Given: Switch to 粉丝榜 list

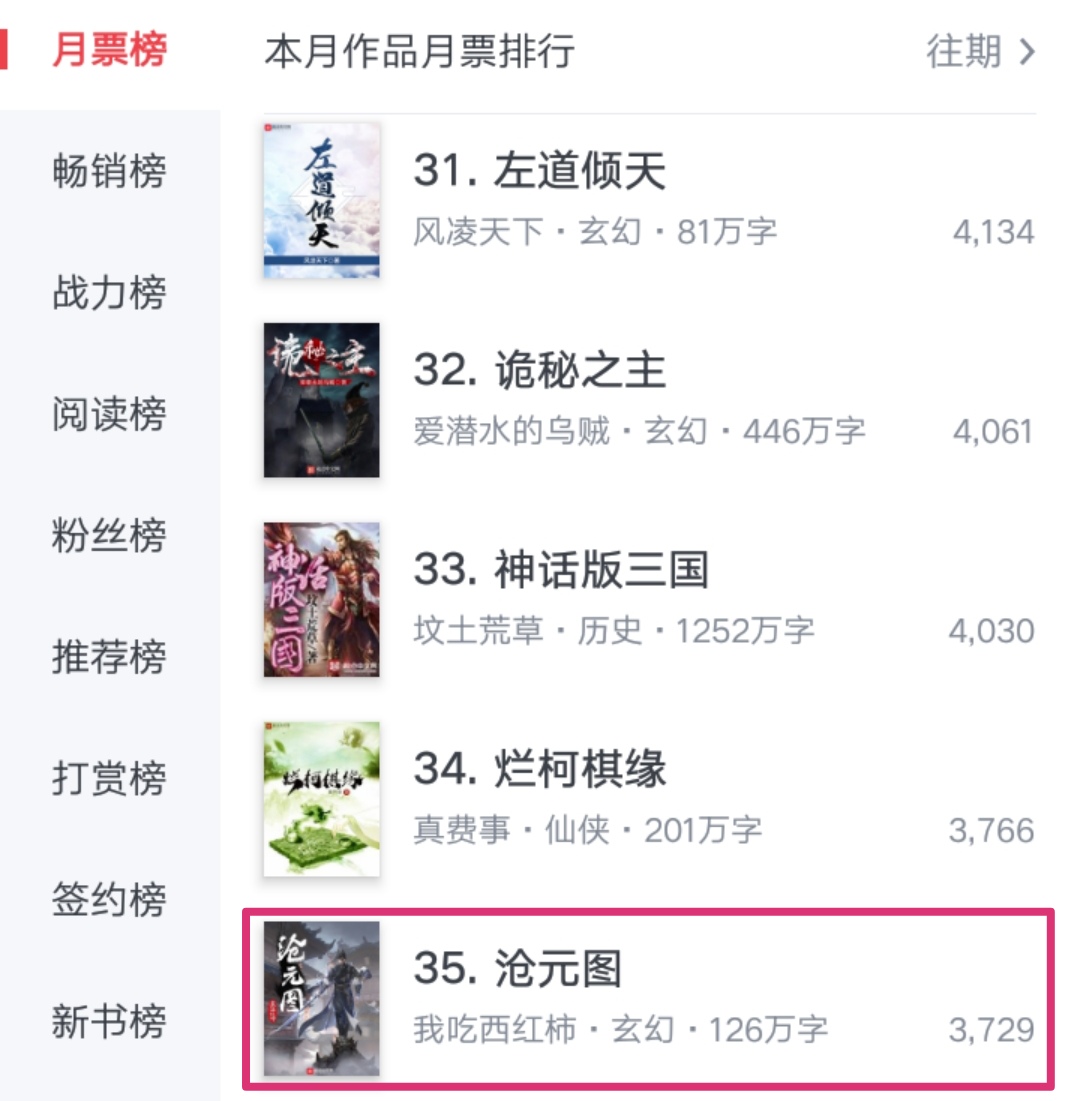Looking at the screenshot, I should point(109,536).
